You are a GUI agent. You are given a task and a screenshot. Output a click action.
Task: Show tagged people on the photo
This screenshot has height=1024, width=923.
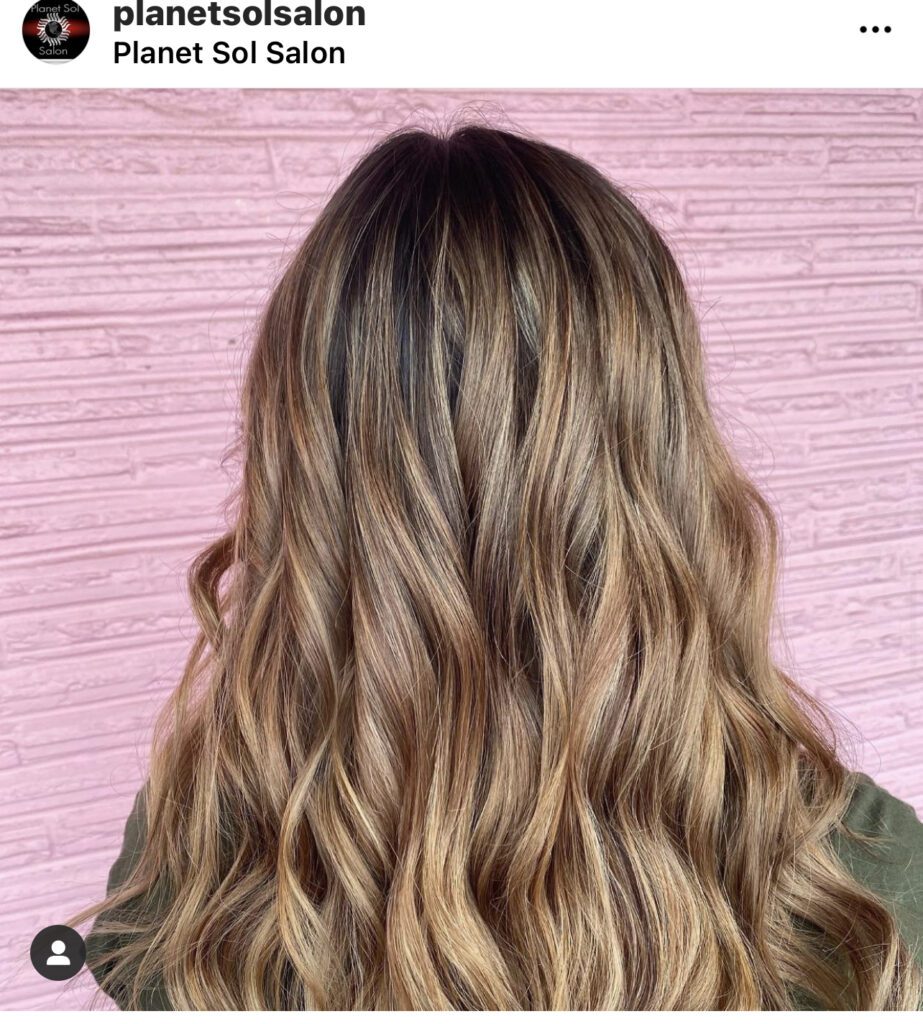pyautogui.click(x=58, y=952)
